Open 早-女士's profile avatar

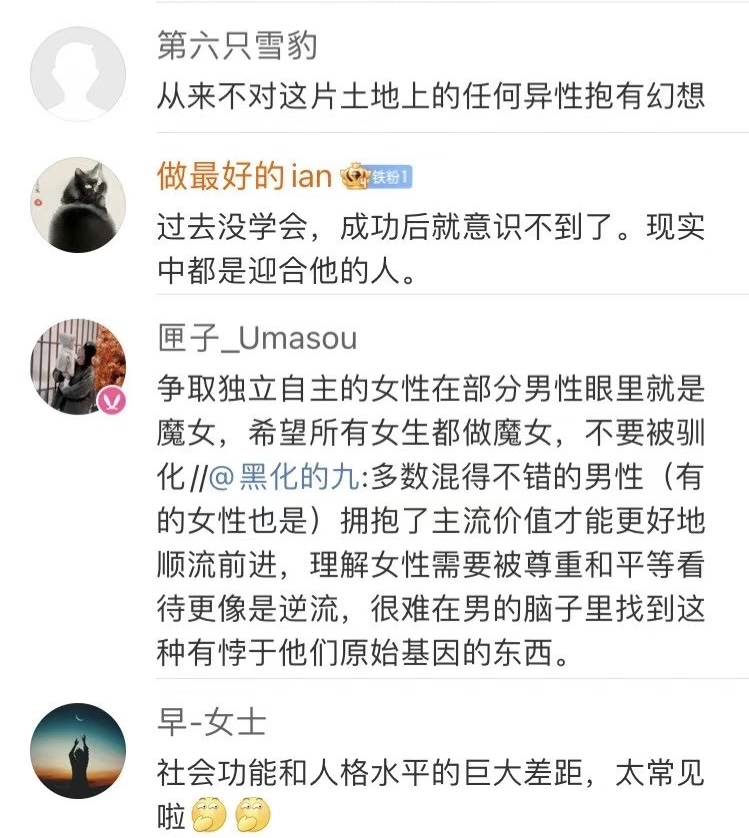[x=78, y=750]
